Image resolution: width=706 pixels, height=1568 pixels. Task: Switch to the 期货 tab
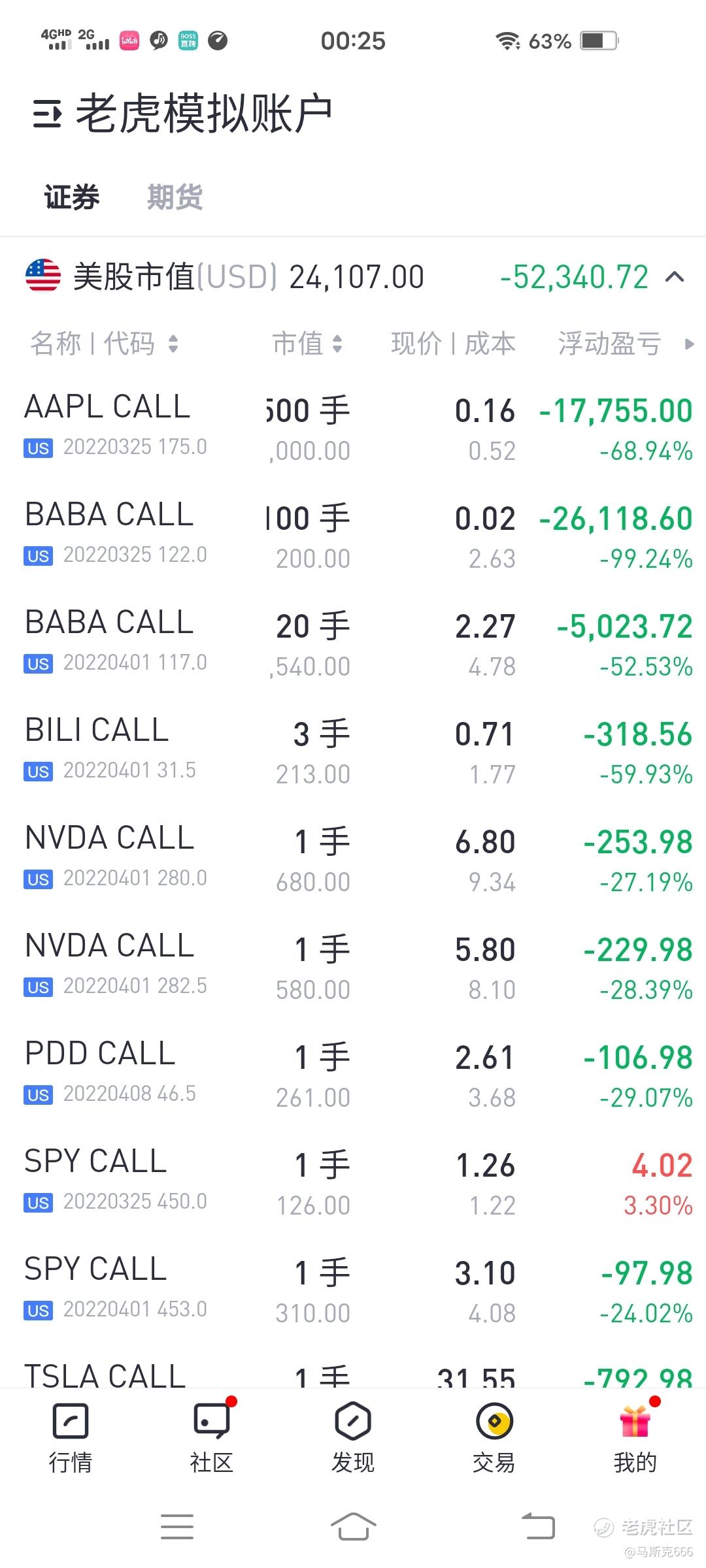click(175, 197)
